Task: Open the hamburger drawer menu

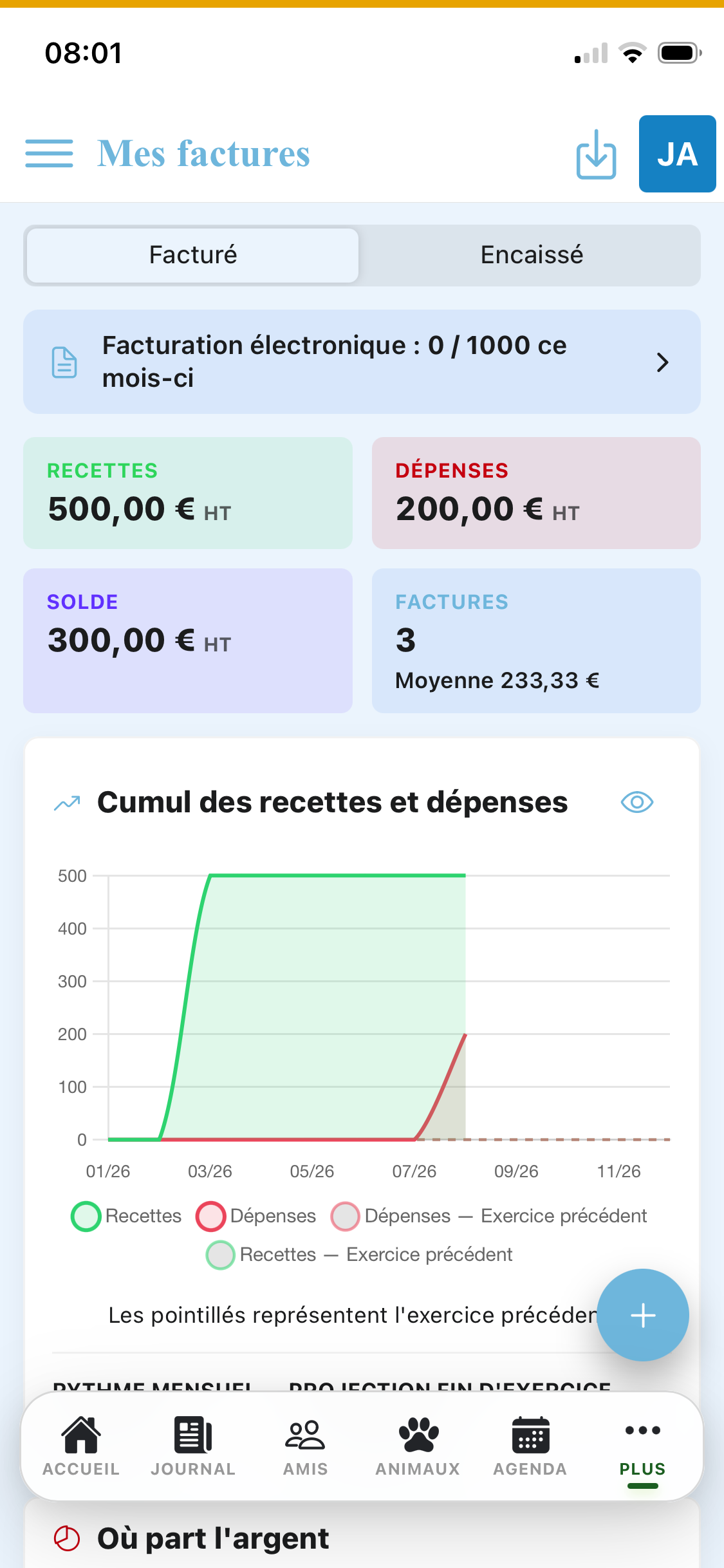Action: click(x=49, y=154)
